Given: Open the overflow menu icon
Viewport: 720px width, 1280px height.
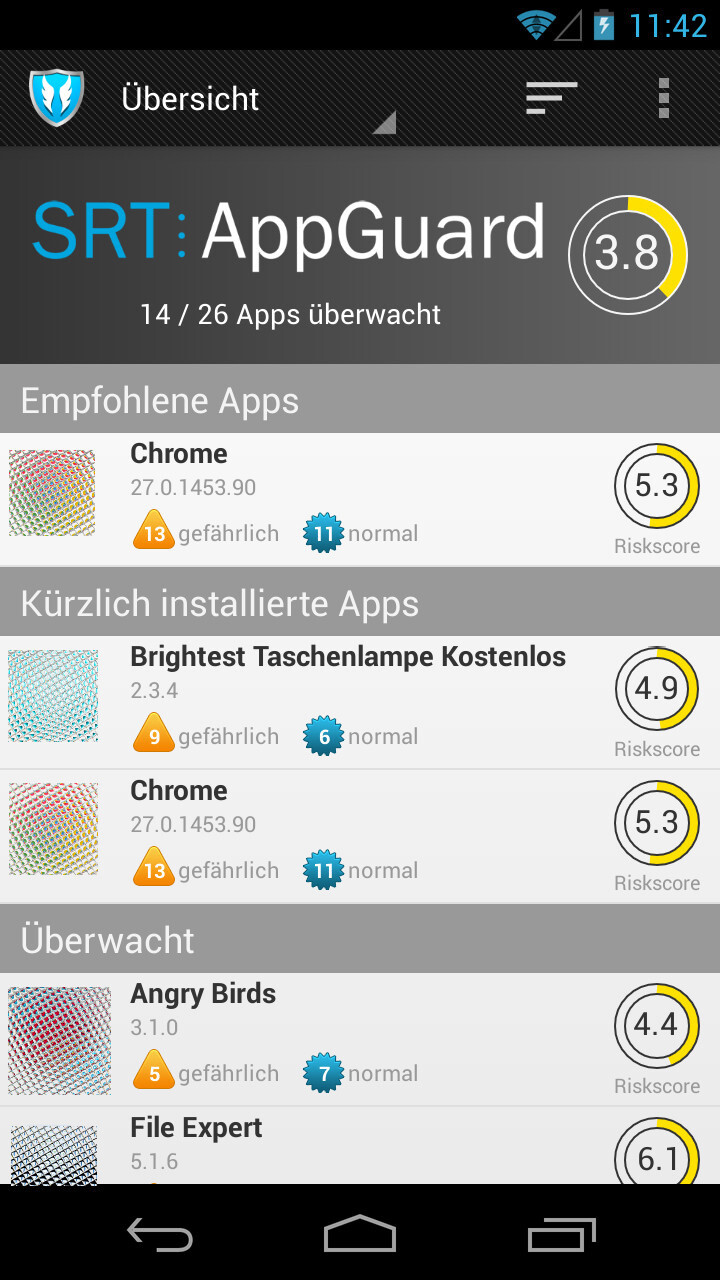Looking at the screenshot, I should (x=663, y=97).
